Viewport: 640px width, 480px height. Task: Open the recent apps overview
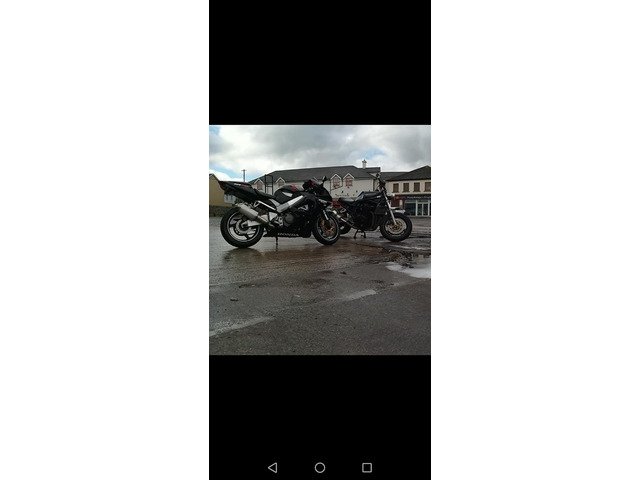(367, 467)
